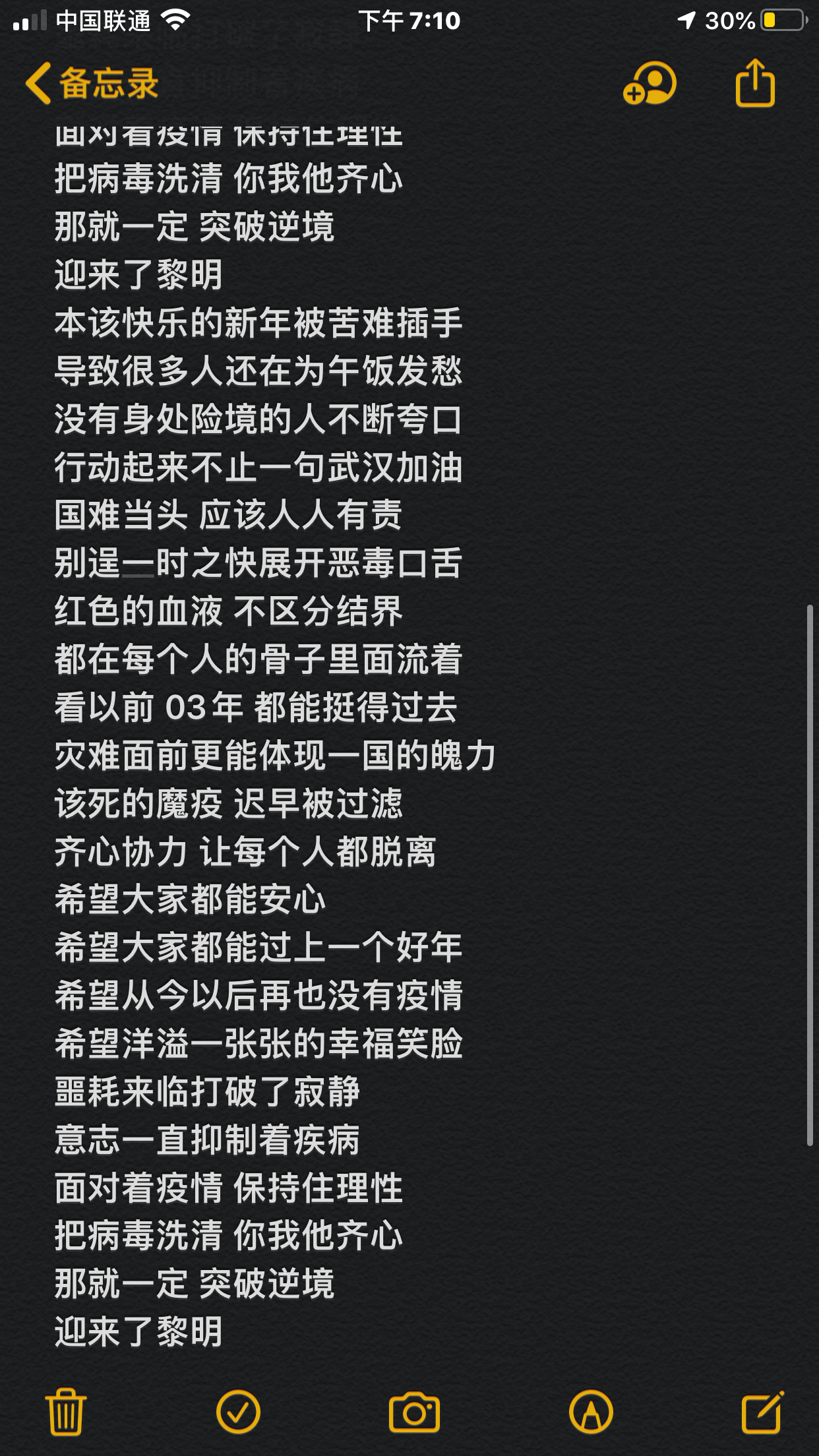Insert a checklist with the checkmark icon
Image resolution: width=819 pixels, height=1456 pixels.
[238, 1411]
